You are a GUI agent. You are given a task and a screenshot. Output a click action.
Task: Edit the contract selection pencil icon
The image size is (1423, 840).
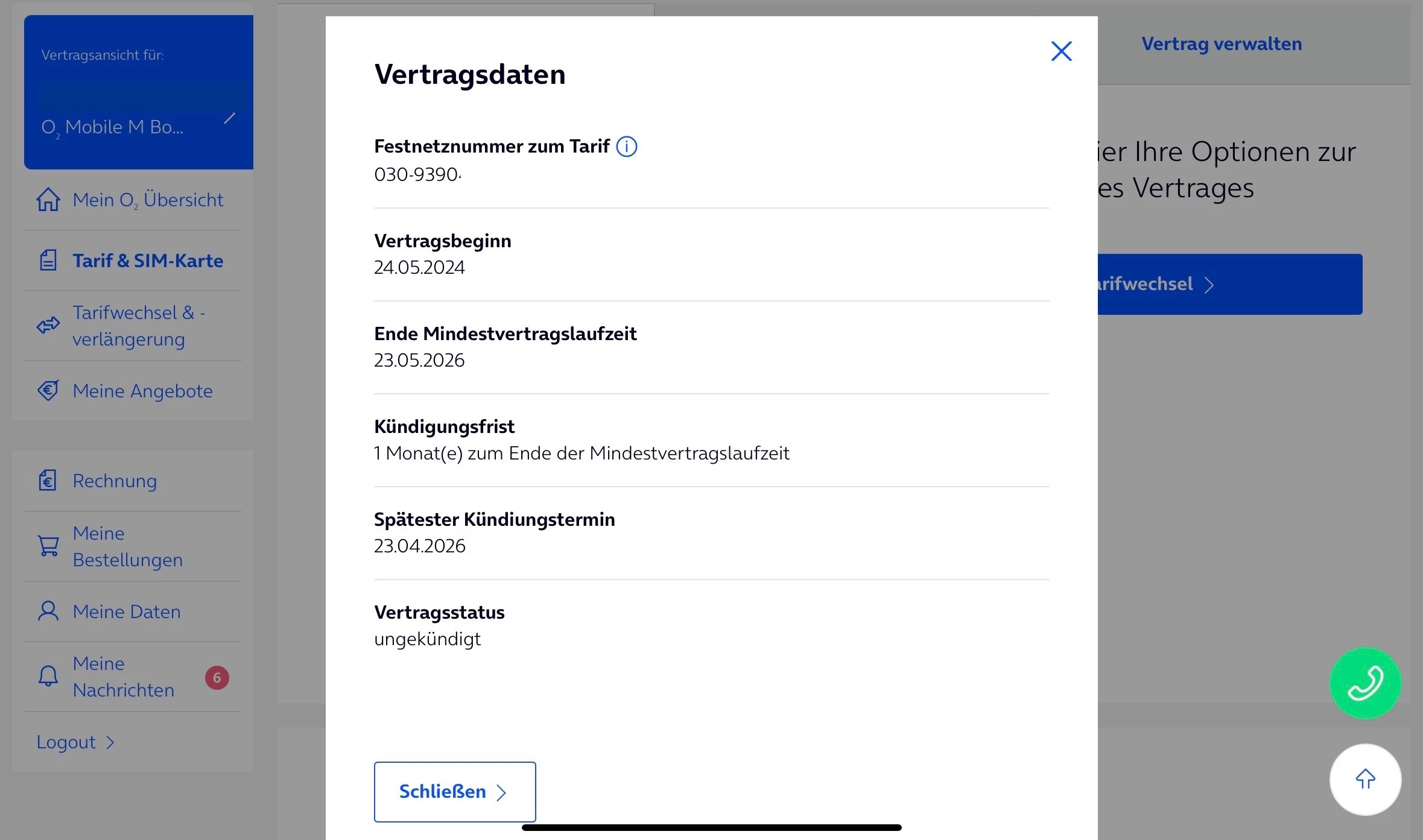point(229,118)
